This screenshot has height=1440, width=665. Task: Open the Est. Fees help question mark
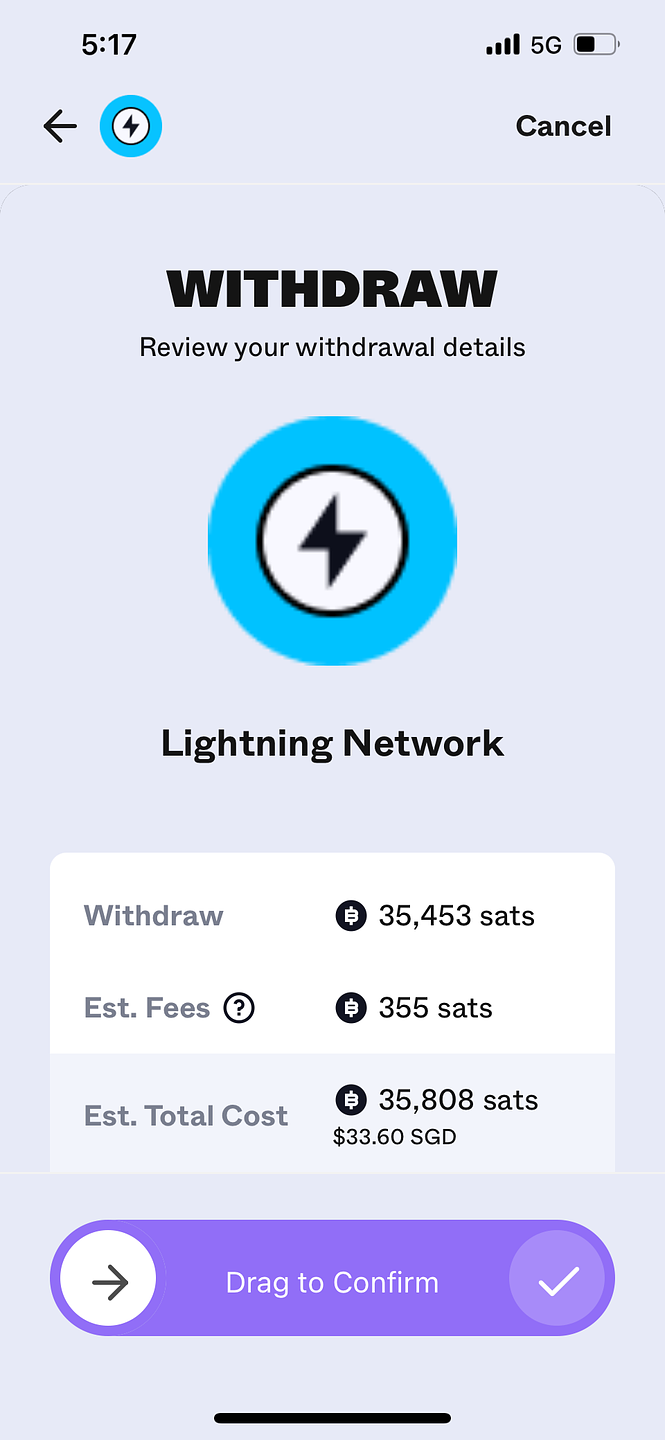tap(239, 1008)
